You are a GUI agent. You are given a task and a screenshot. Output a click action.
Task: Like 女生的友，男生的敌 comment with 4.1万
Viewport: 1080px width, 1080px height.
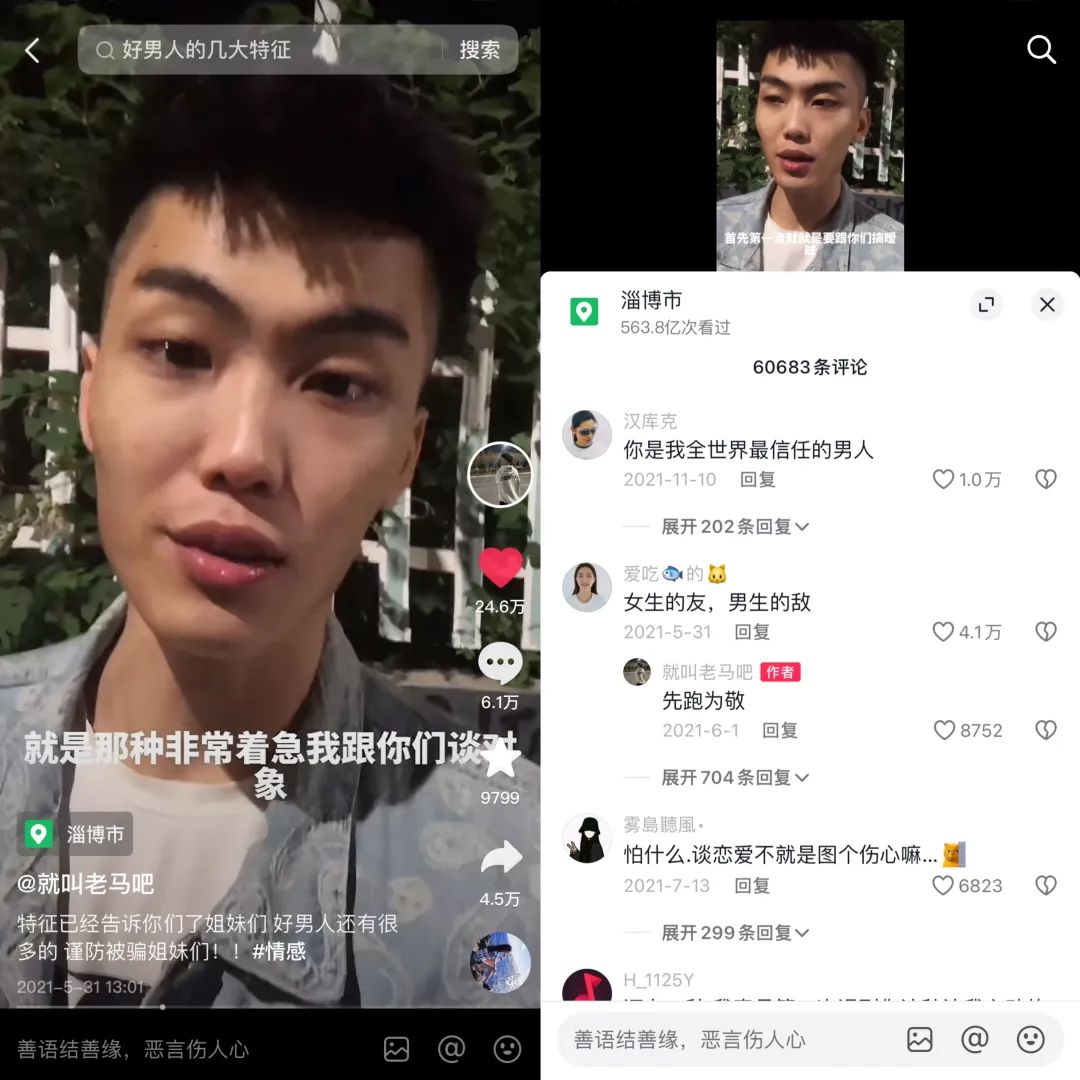tap(943, 632)
